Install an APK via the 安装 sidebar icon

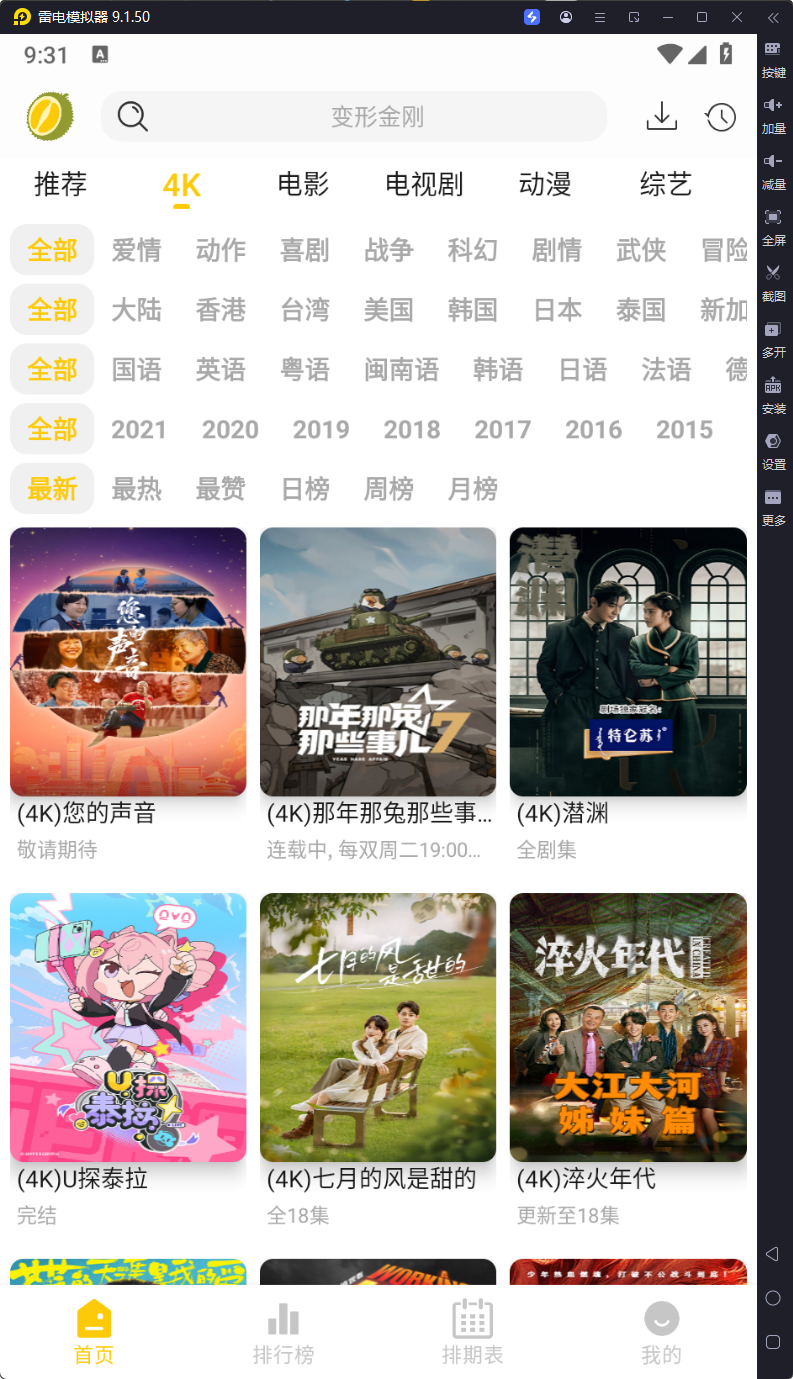[773, 393]
